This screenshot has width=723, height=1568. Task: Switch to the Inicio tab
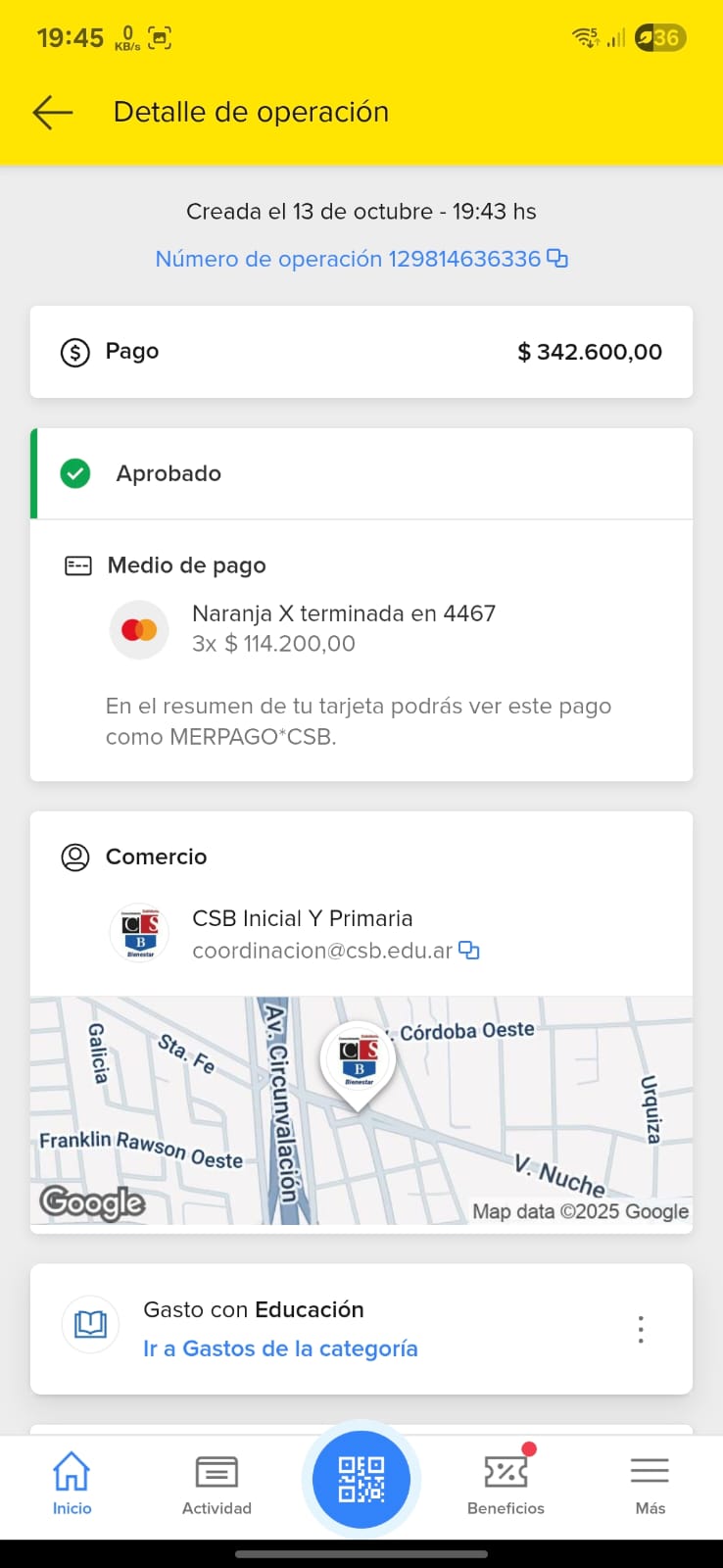tap(72, 1483)
